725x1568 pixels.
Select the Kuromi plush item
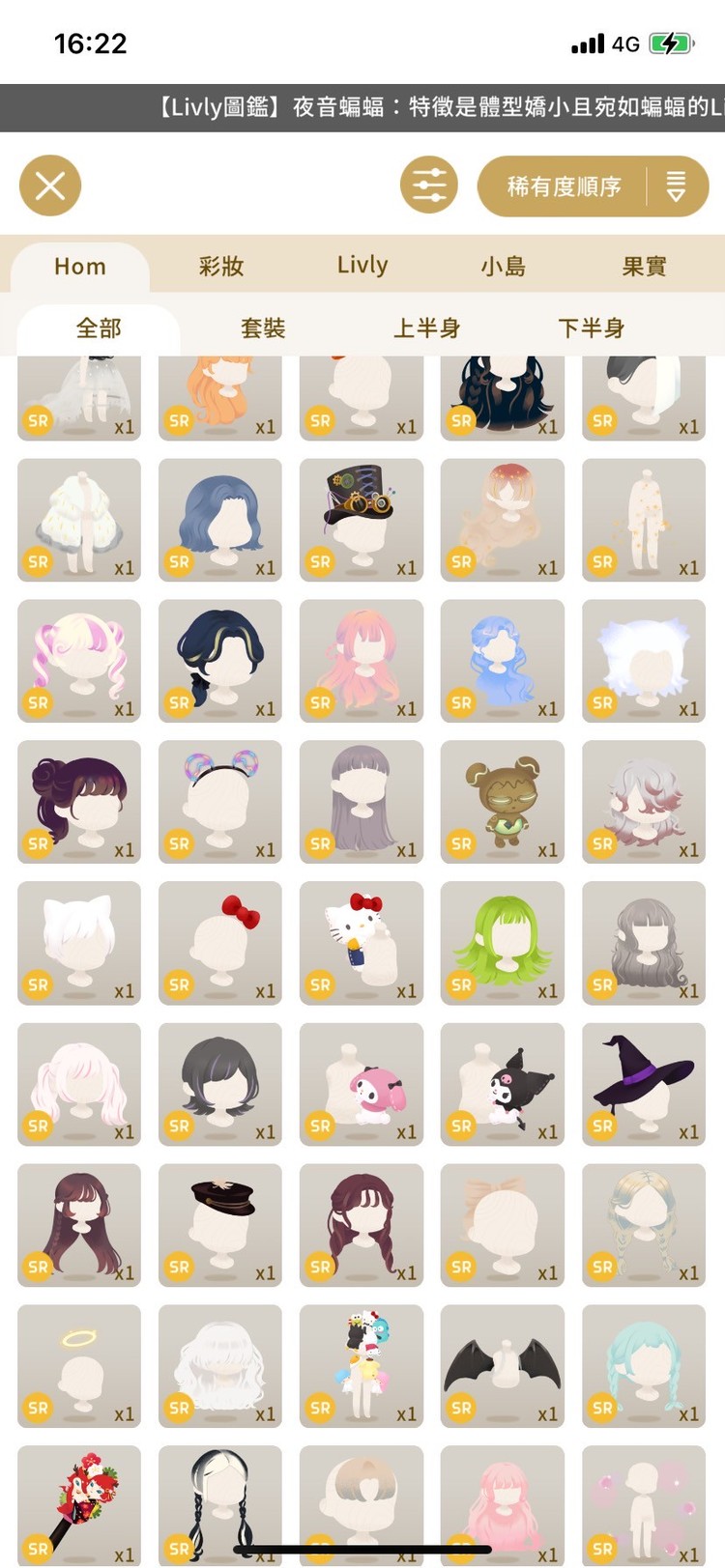[503, 1083]
